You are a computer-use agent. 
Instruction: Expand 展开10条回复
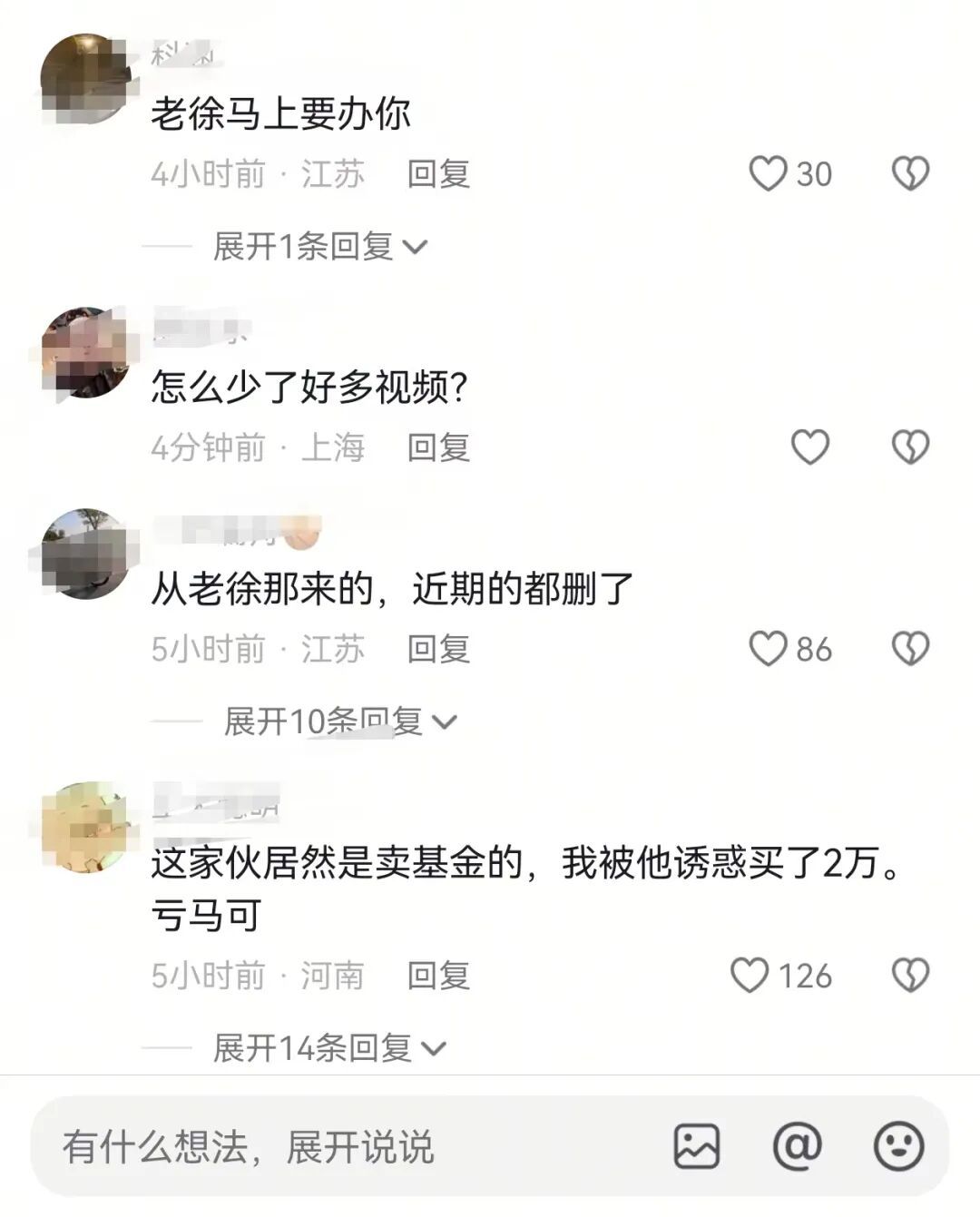(339, 721)
